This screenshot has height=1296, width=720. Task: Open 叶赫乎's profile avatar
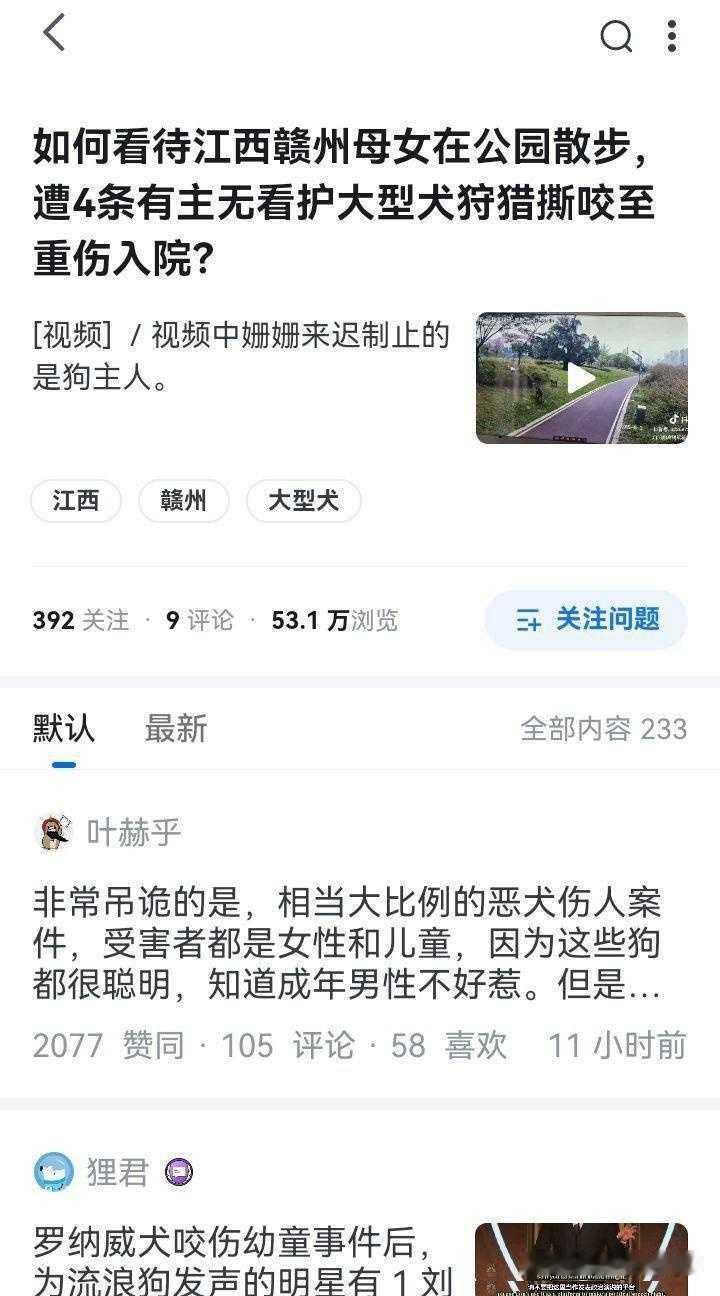(x=53, y=831)
